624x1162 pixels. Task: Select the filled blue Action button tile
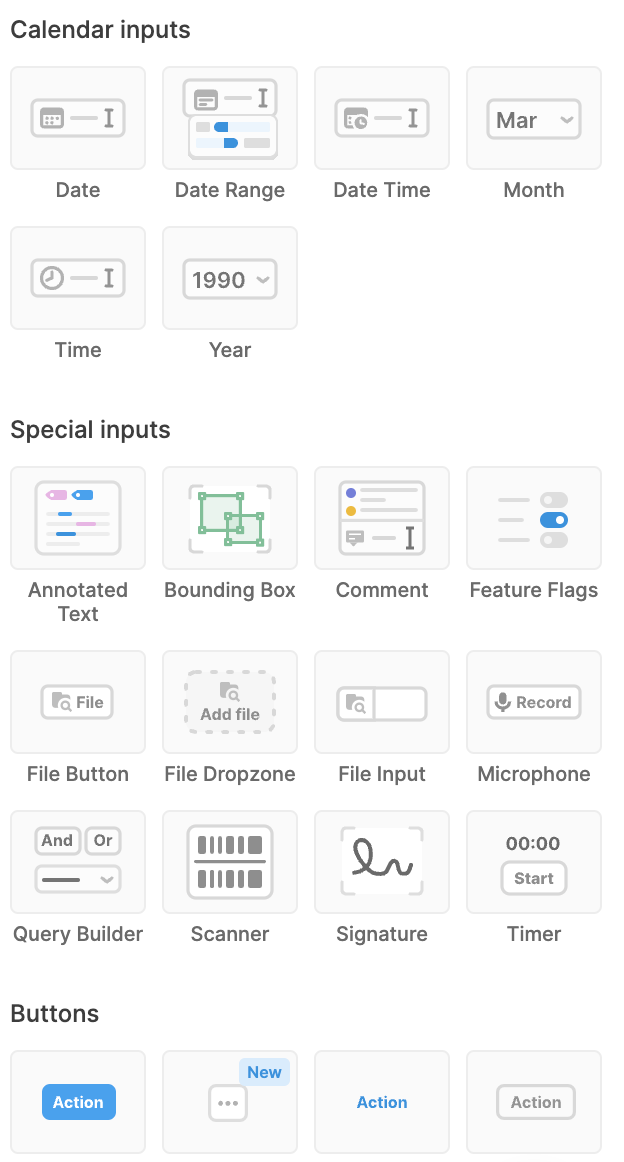[78, 1102]
